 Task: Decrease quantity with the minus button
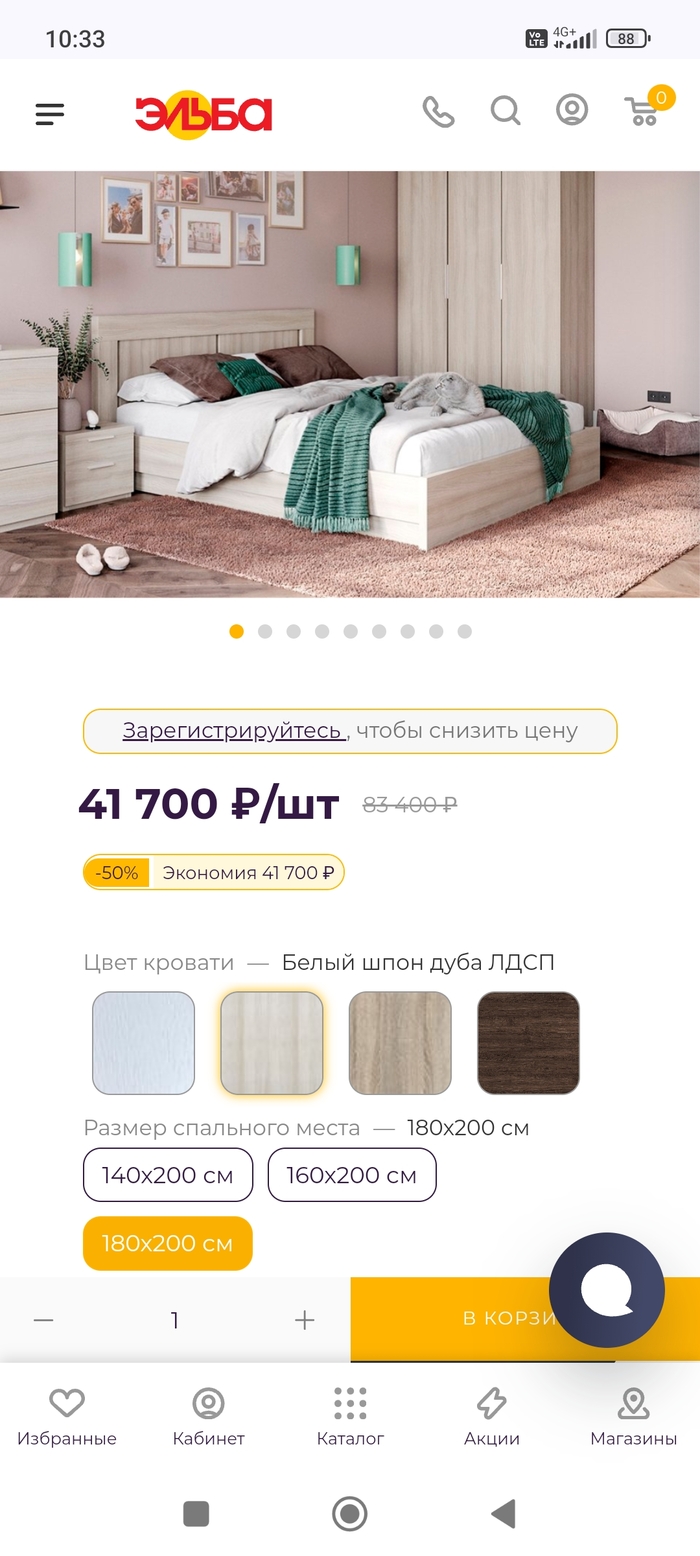click(x=43, y=1320)
